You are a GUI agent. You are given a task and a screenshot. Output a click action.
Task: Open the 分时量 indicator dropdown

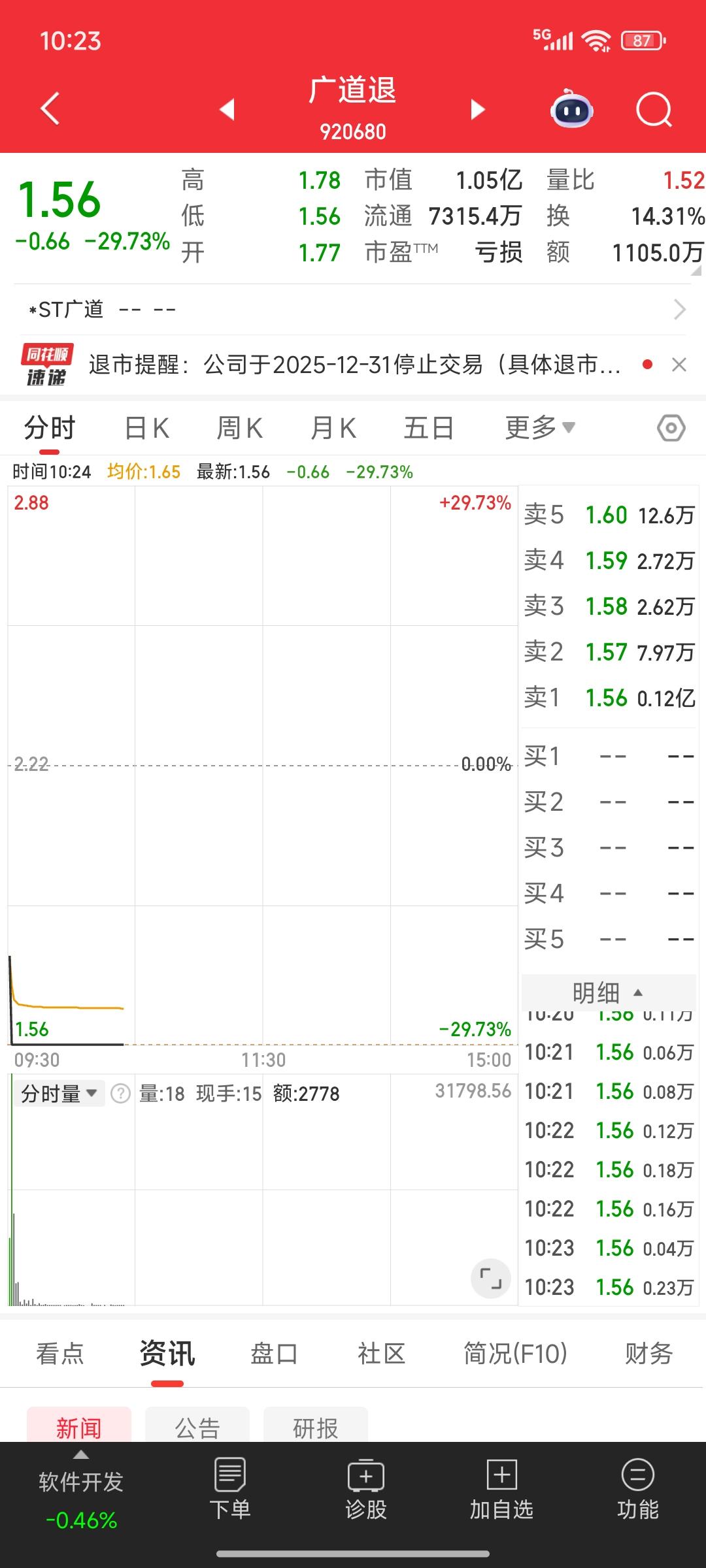point(59,1092)
